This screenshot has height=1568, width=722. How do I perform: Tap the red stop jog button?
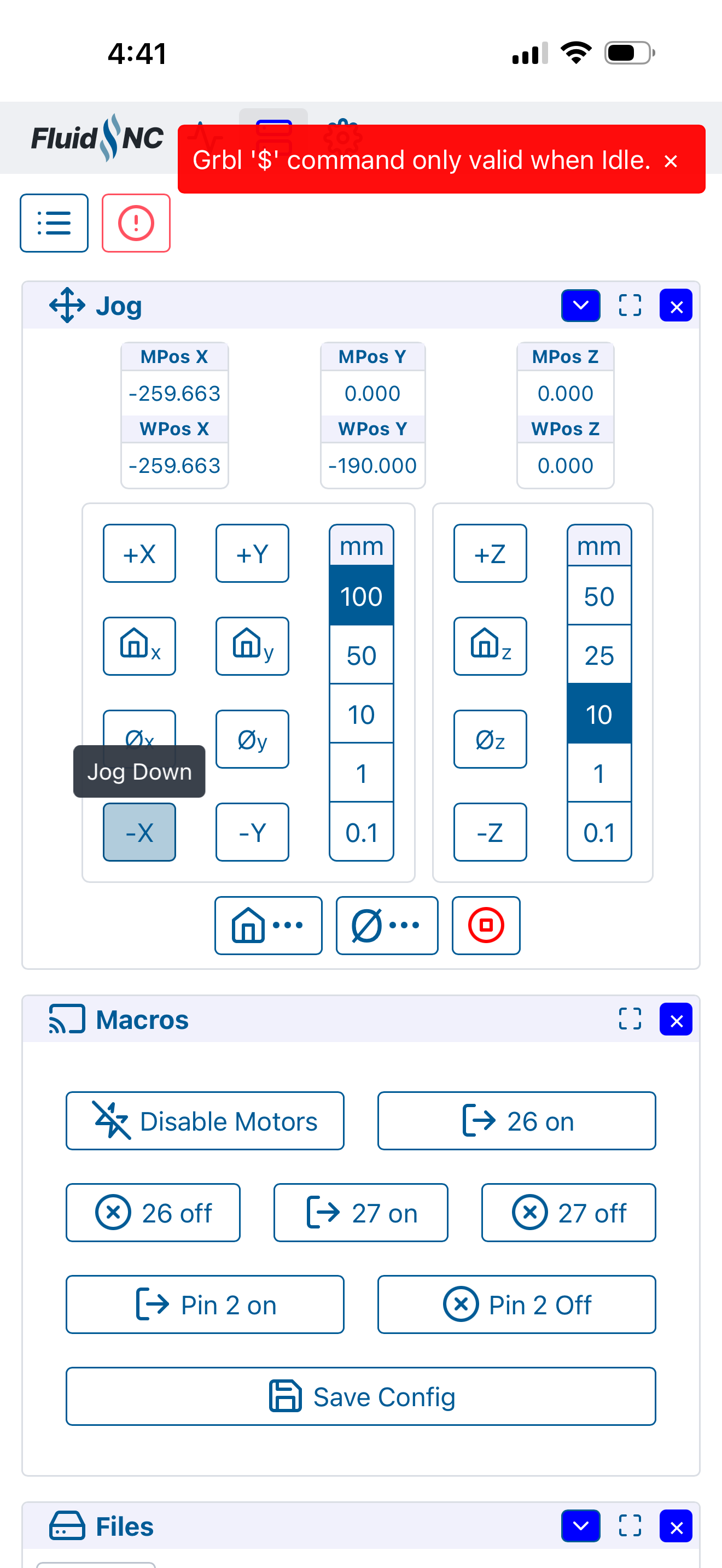[x=486, y=925]
